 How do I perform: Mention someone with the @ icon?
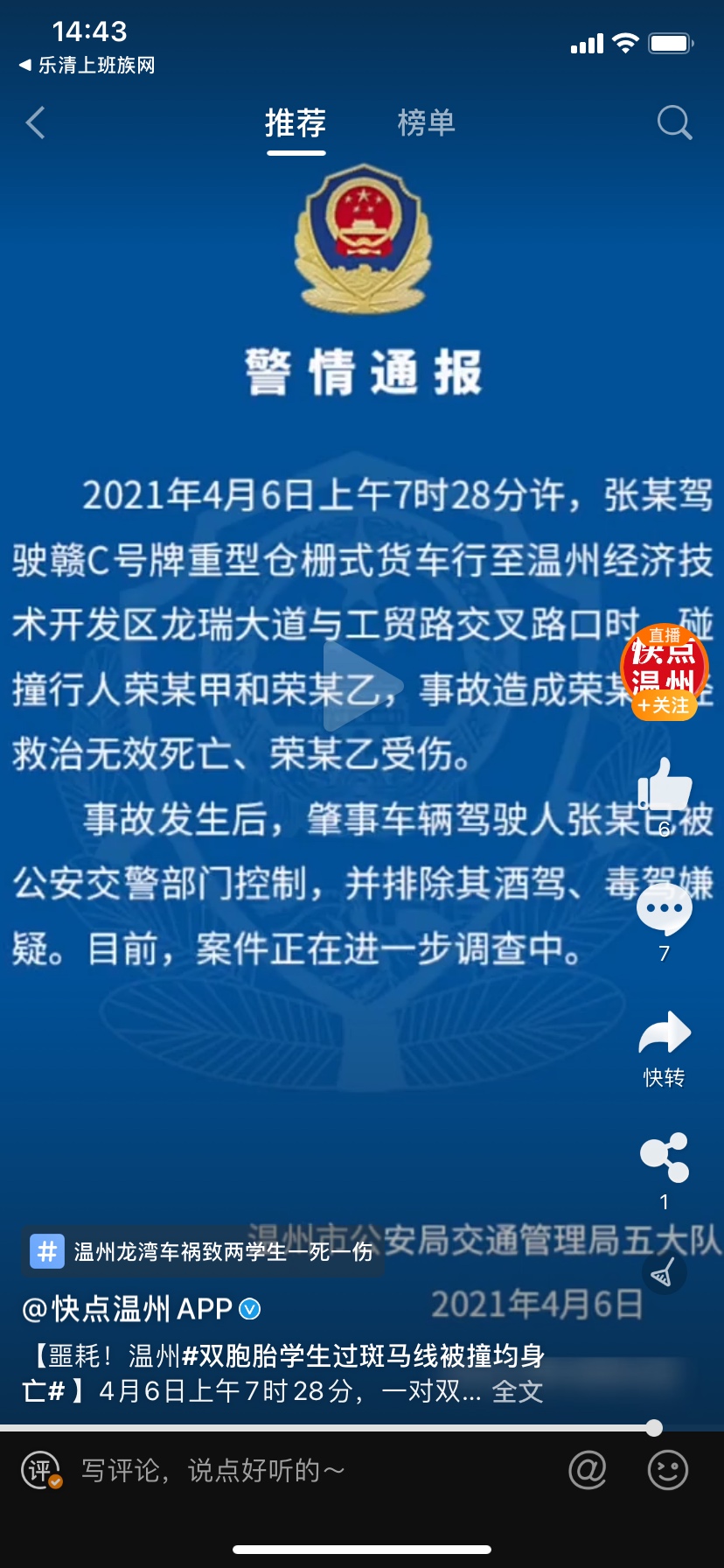[587, 1471]
